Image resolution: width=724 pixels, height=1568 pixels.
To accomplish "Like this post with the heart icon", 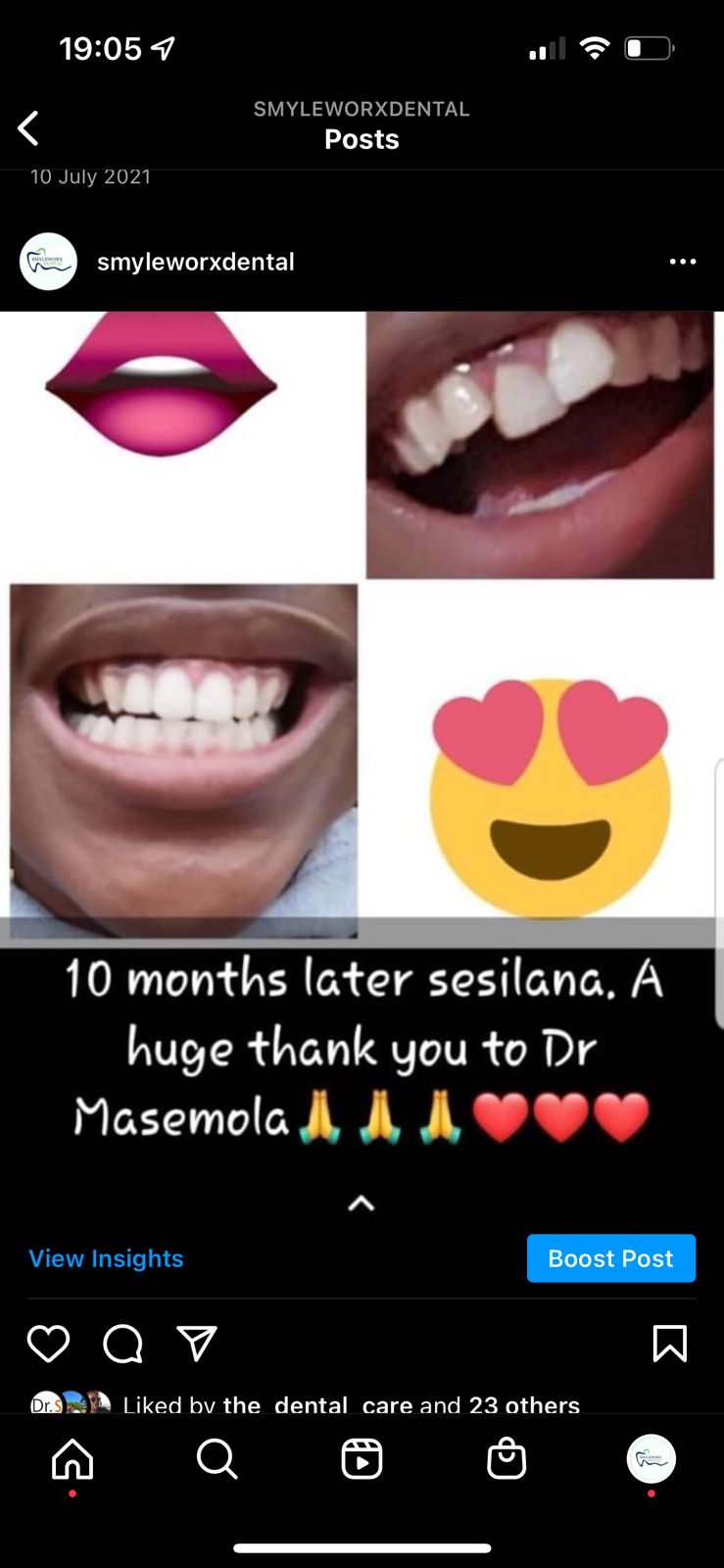I will tap(48, 1344).
